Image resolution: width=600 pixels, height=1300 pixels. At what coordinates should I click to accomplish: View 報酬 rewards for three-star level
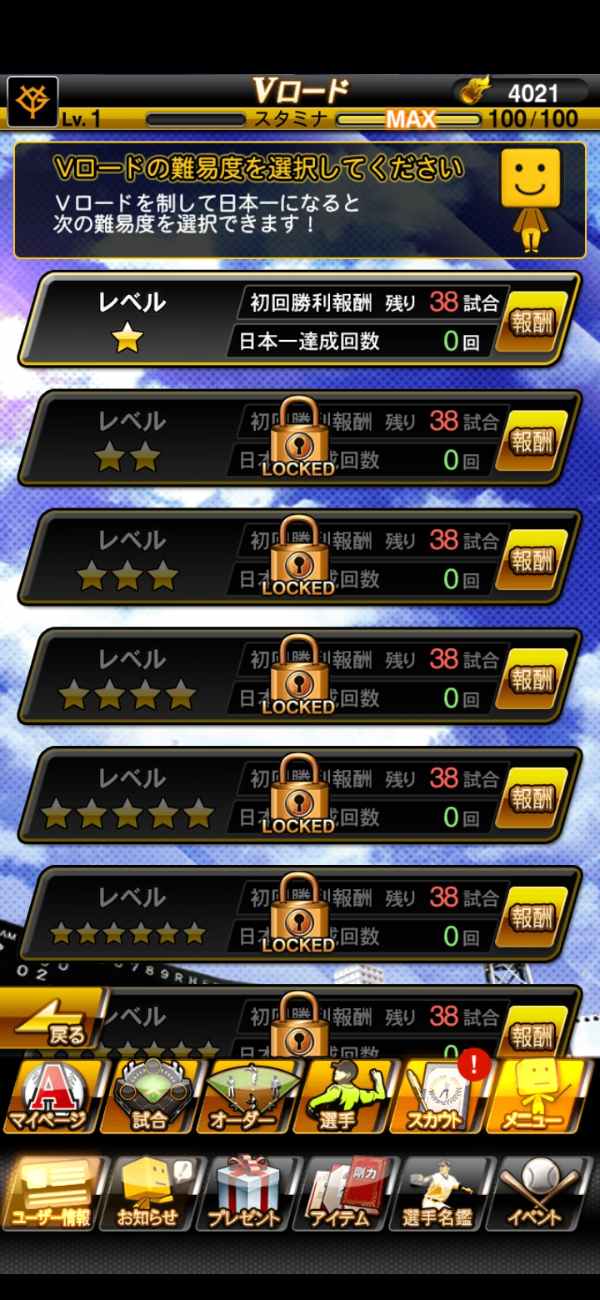click(531, 560)
